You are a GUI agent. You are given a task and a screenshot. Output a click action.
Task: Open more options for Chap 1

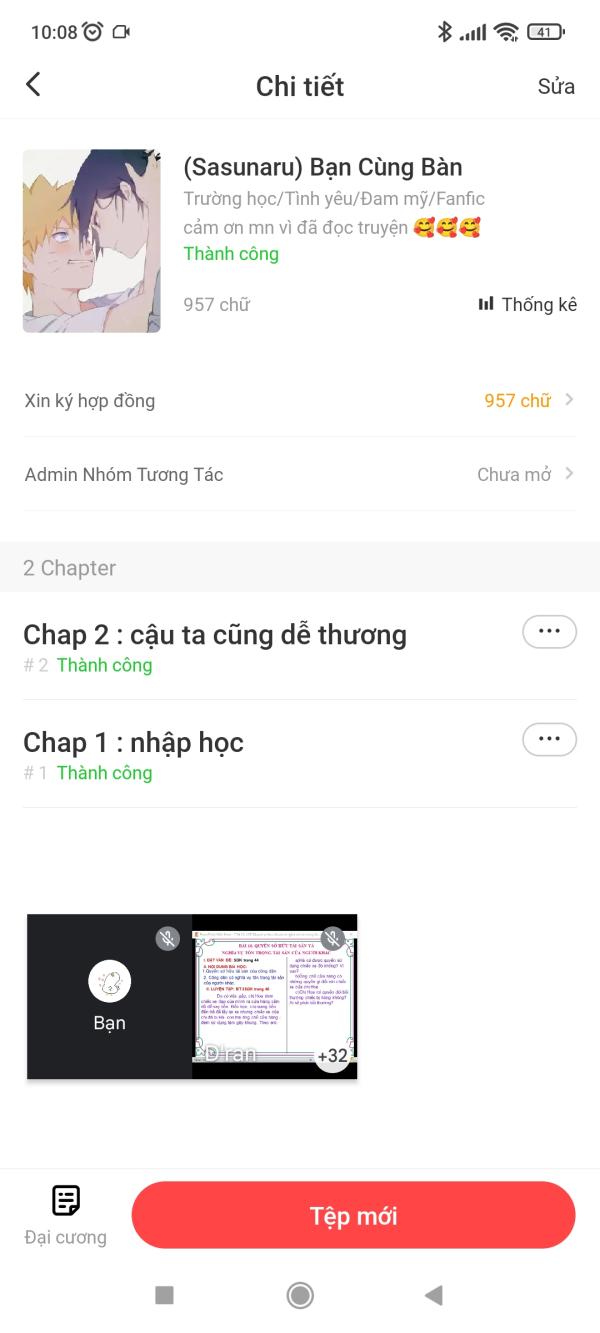click(x=549, y=739)
